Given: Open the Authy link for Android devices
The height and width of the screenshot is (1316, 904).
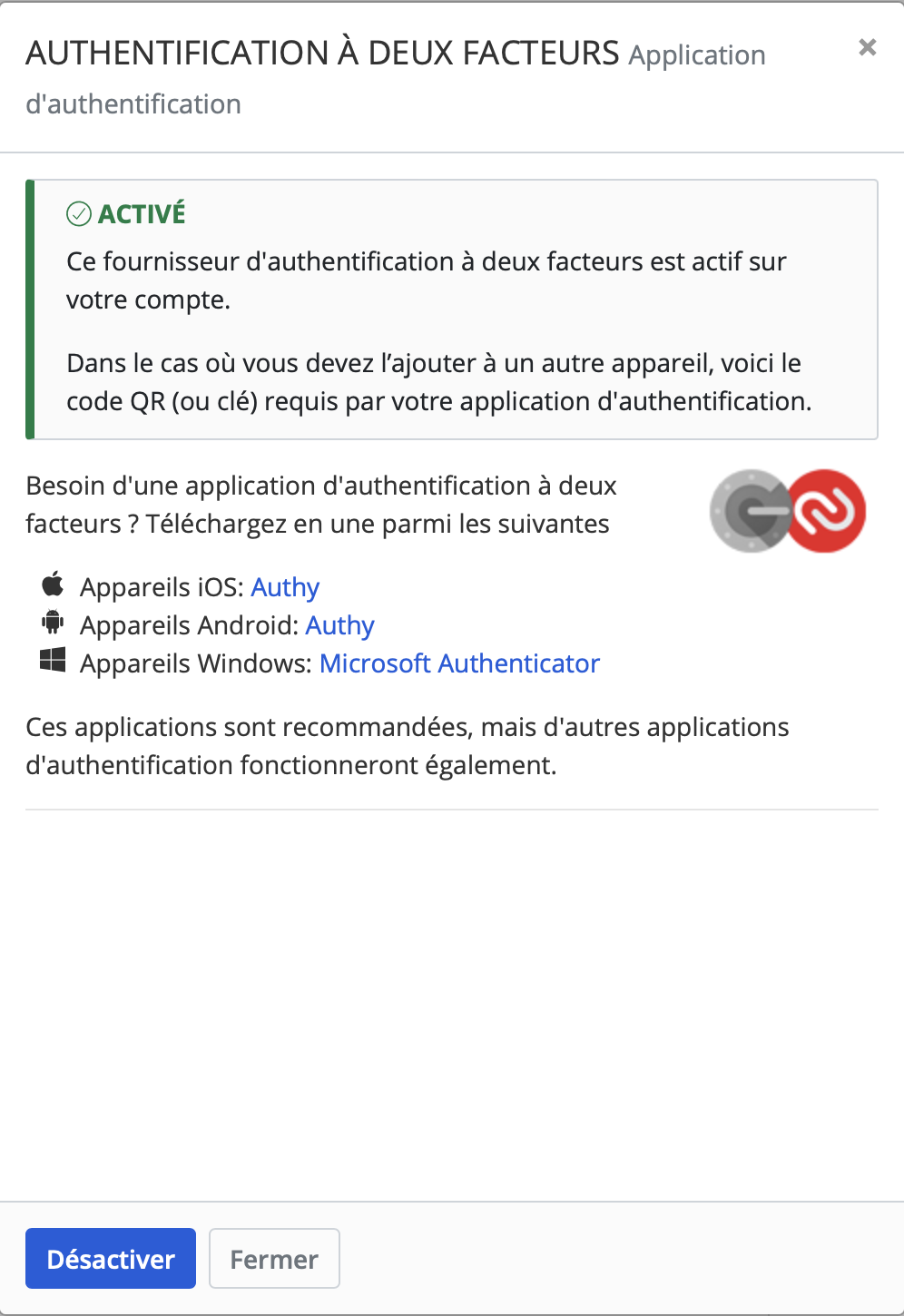Looking at the screenshot, I should [339, 624].
